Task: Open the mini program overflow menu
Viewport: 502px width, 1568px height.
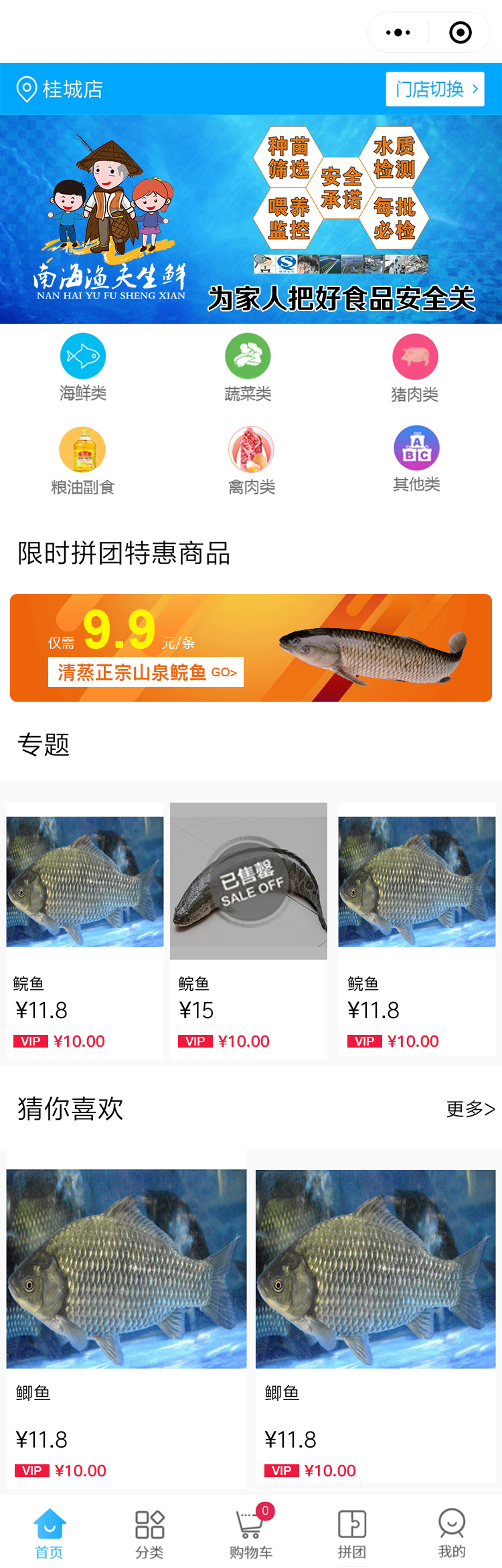Action: (x=398, y=32)
